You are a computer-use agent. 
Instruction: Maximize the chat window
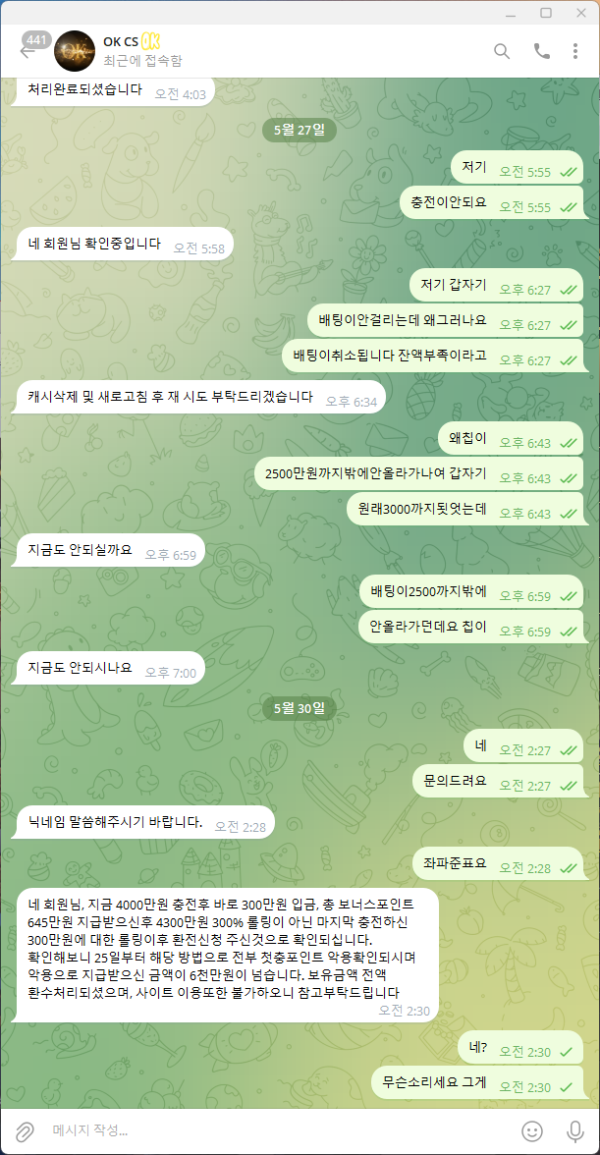point(546,12)
